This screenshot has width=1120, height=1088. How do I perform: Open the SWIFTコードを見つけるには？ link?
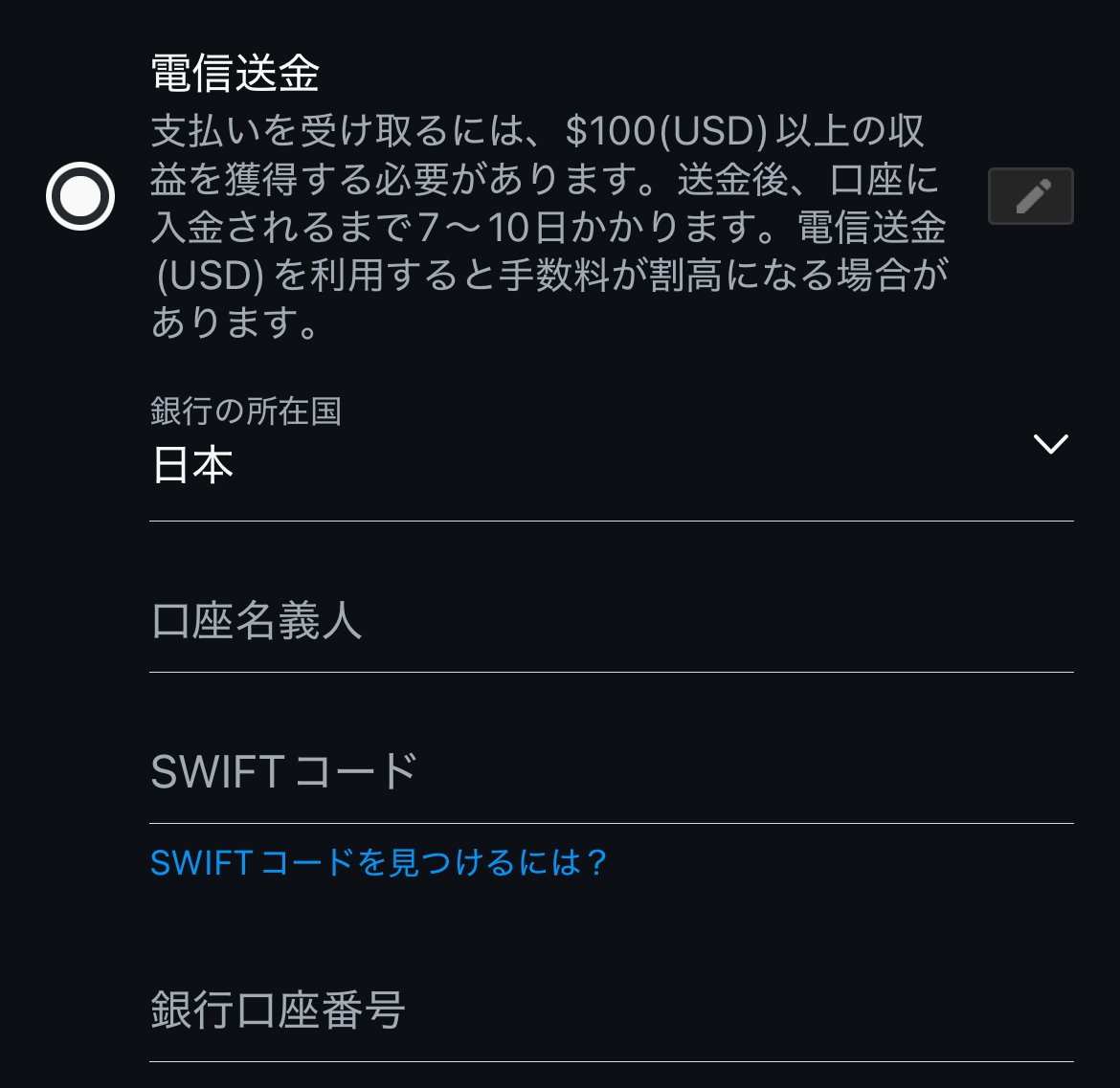380,863
